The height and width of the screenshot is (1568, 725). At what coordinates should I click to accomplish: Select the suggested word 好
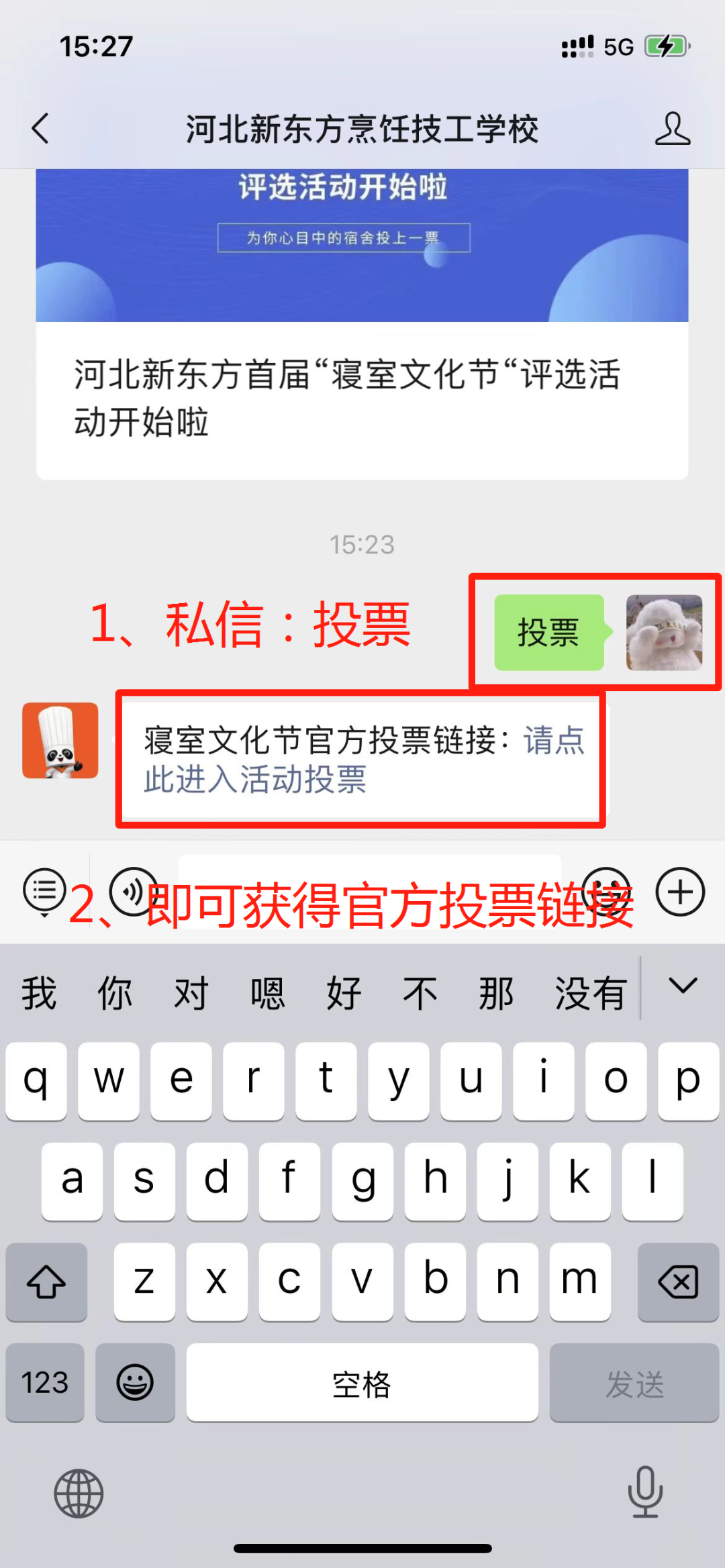[344, 993]
